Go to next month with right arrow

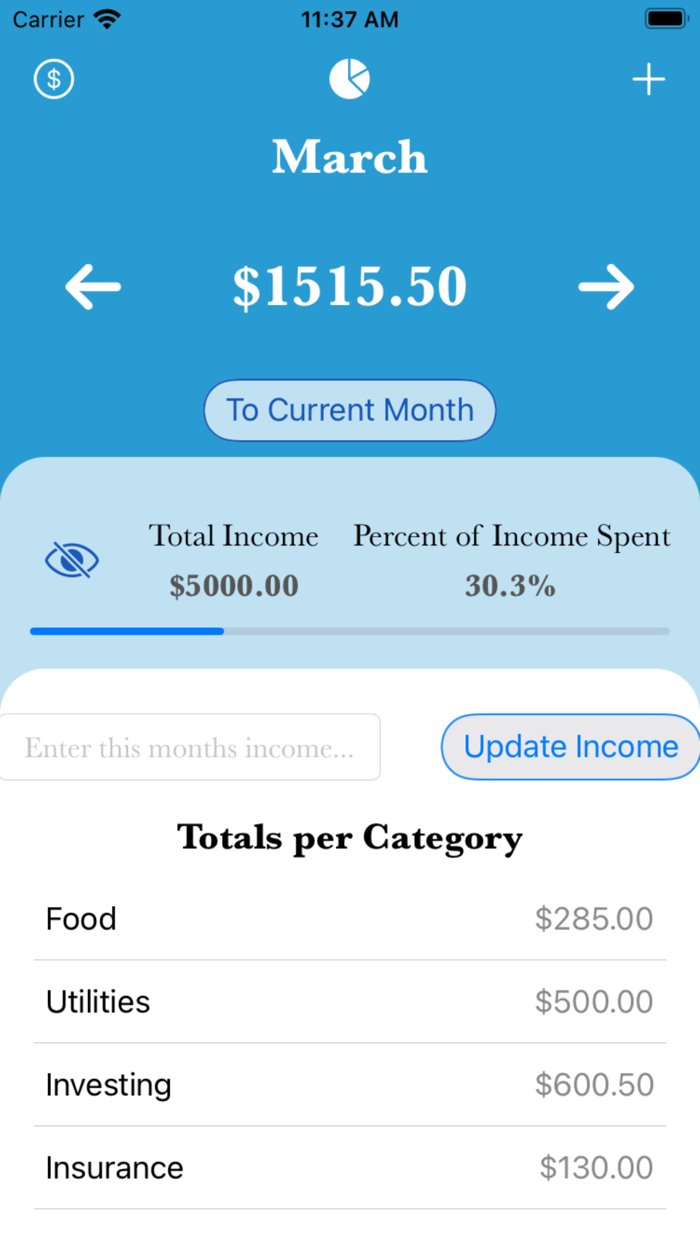[606, 287]
